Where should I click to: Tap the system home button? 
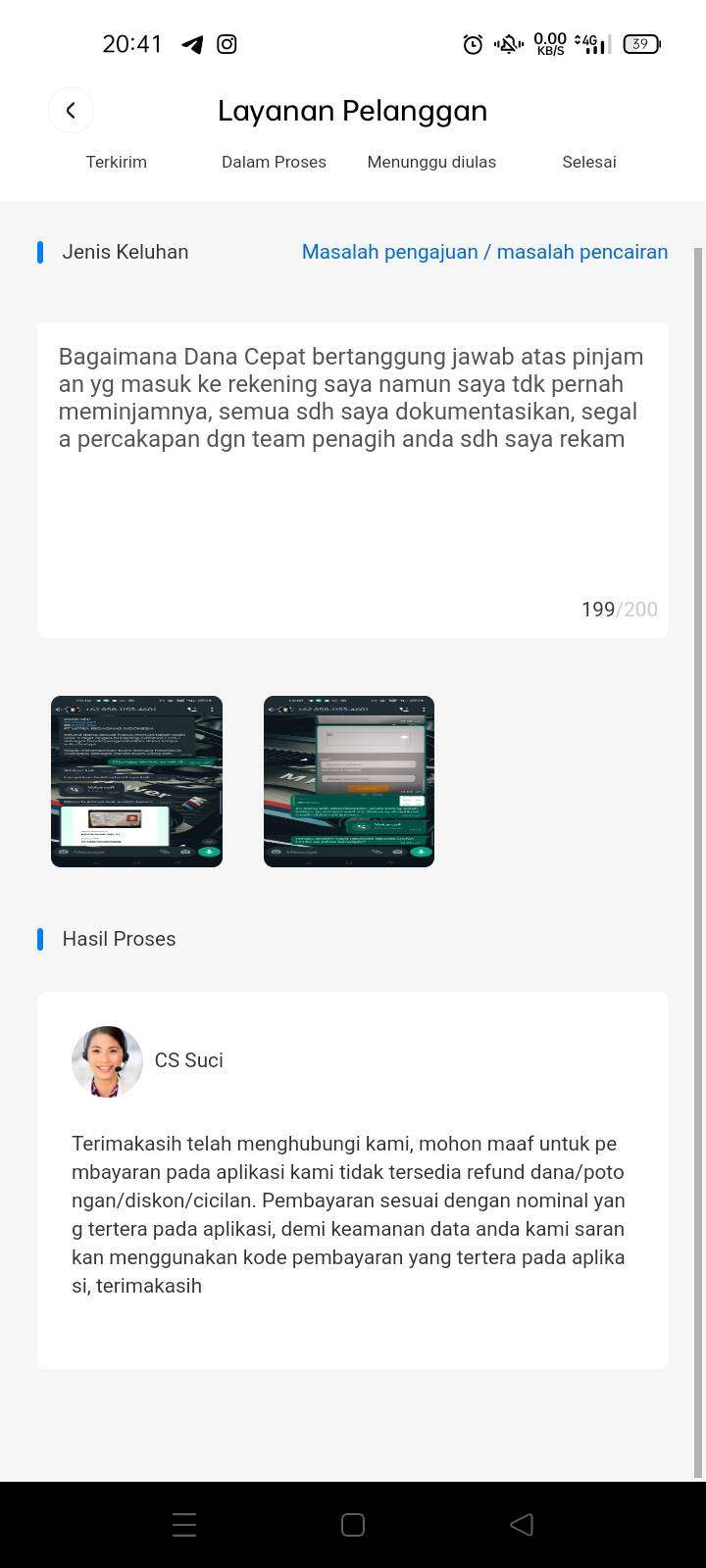(353, 1525)
